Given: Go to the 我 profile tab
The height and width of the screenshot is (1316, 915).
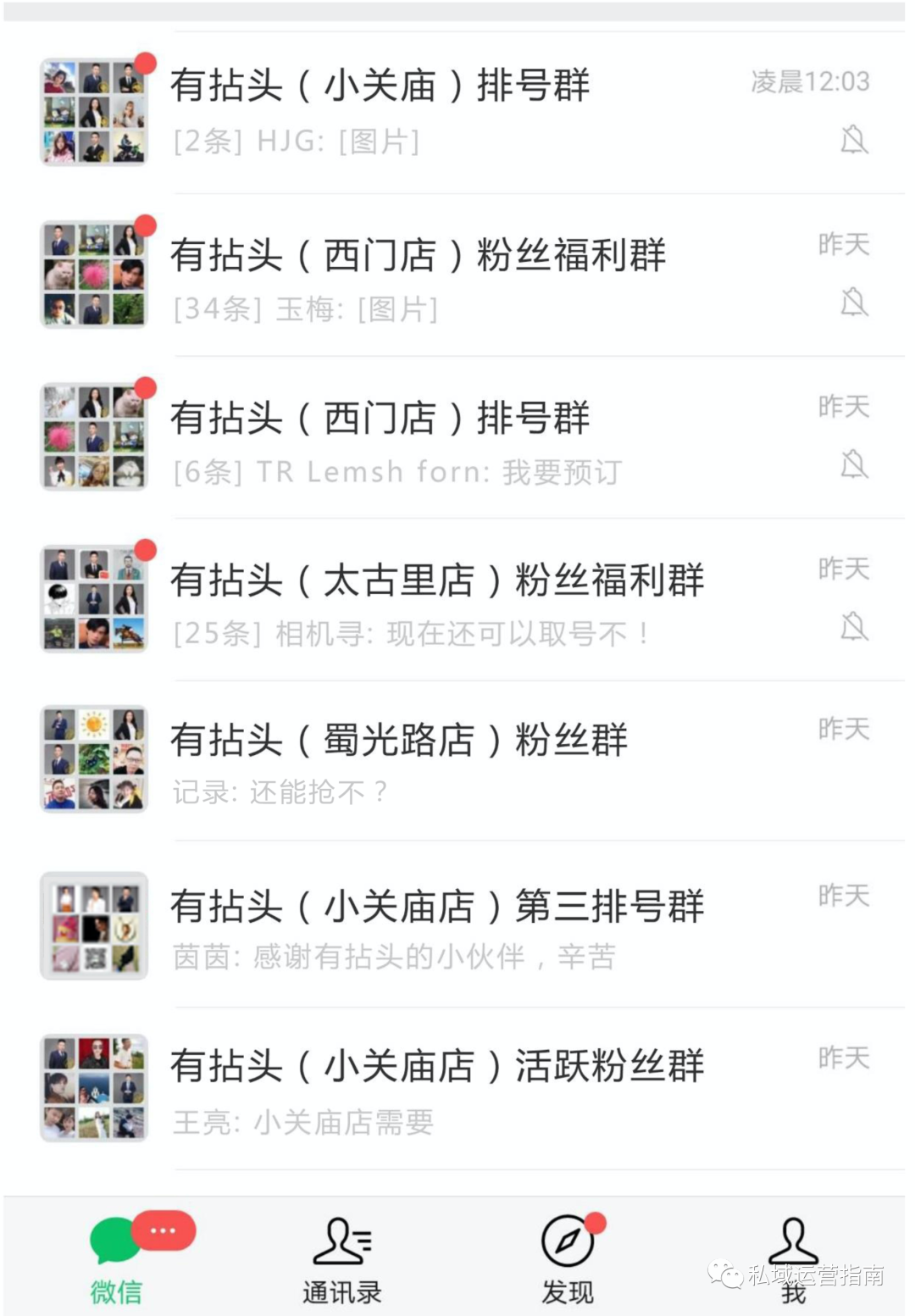Looking at the screenshot, I should point(793,1260).
